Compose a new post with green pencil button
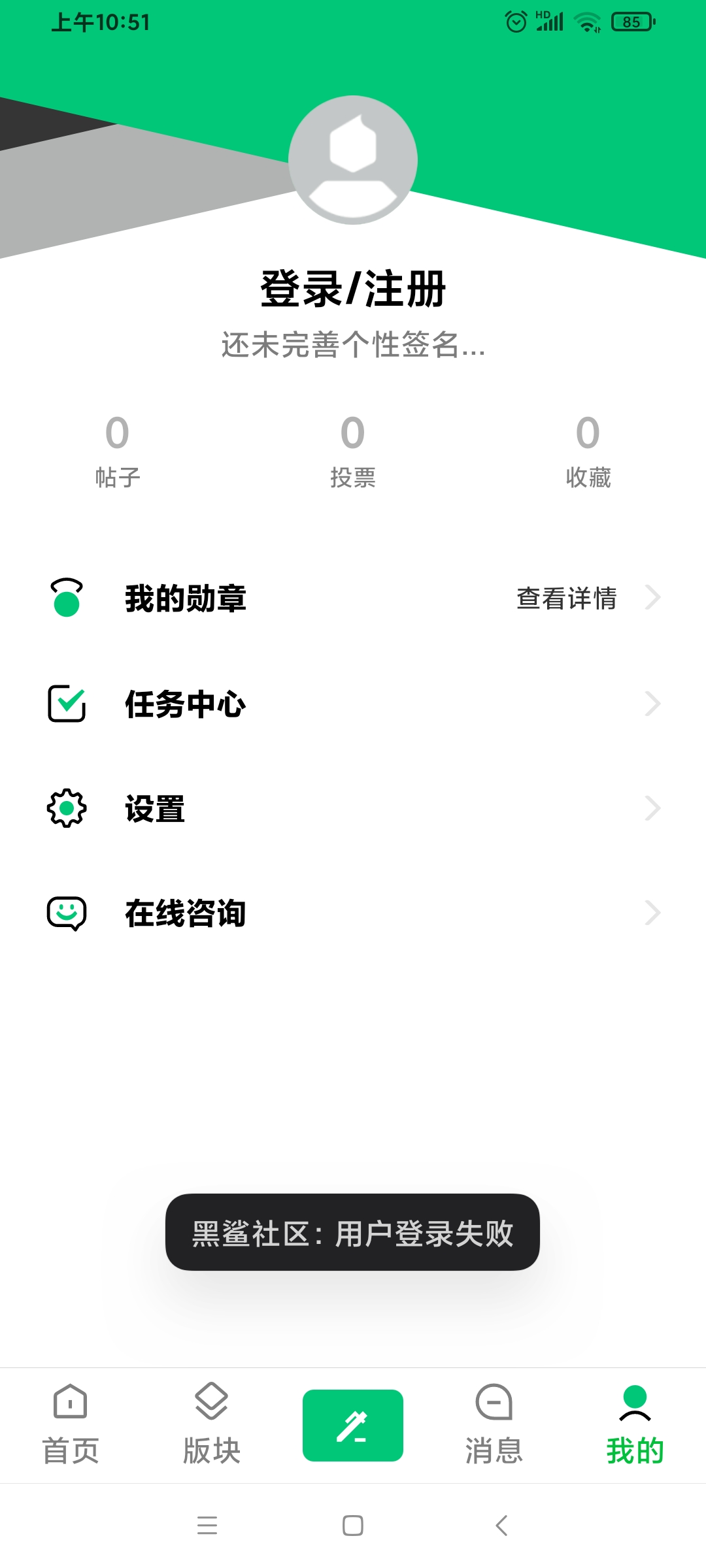The height and width of the screenshot is (1568, 706). point(353,1425)
